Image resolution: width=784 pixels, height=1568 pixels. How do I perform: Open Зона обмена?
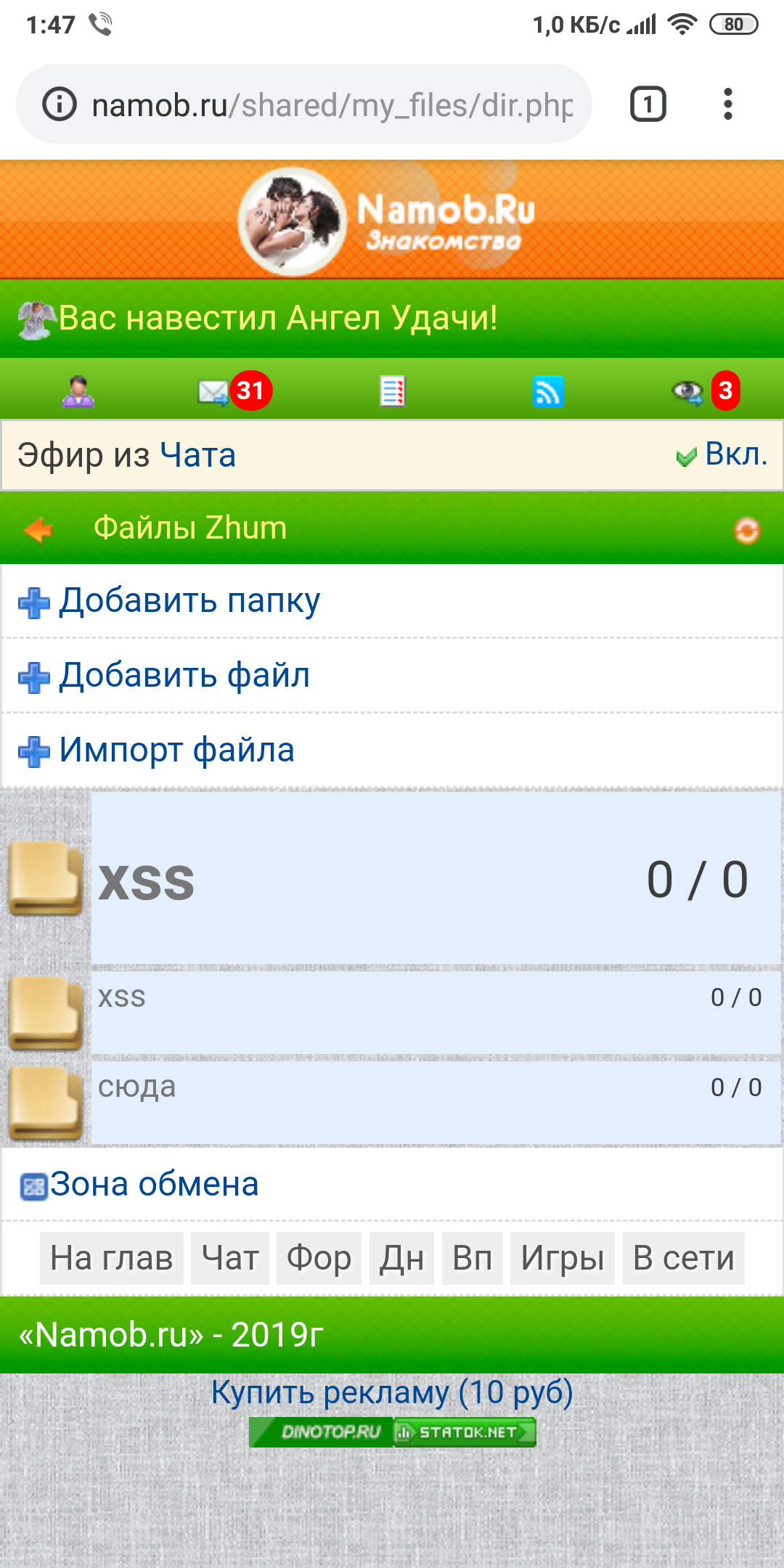pyautogui.click(x=154, y=1185)
